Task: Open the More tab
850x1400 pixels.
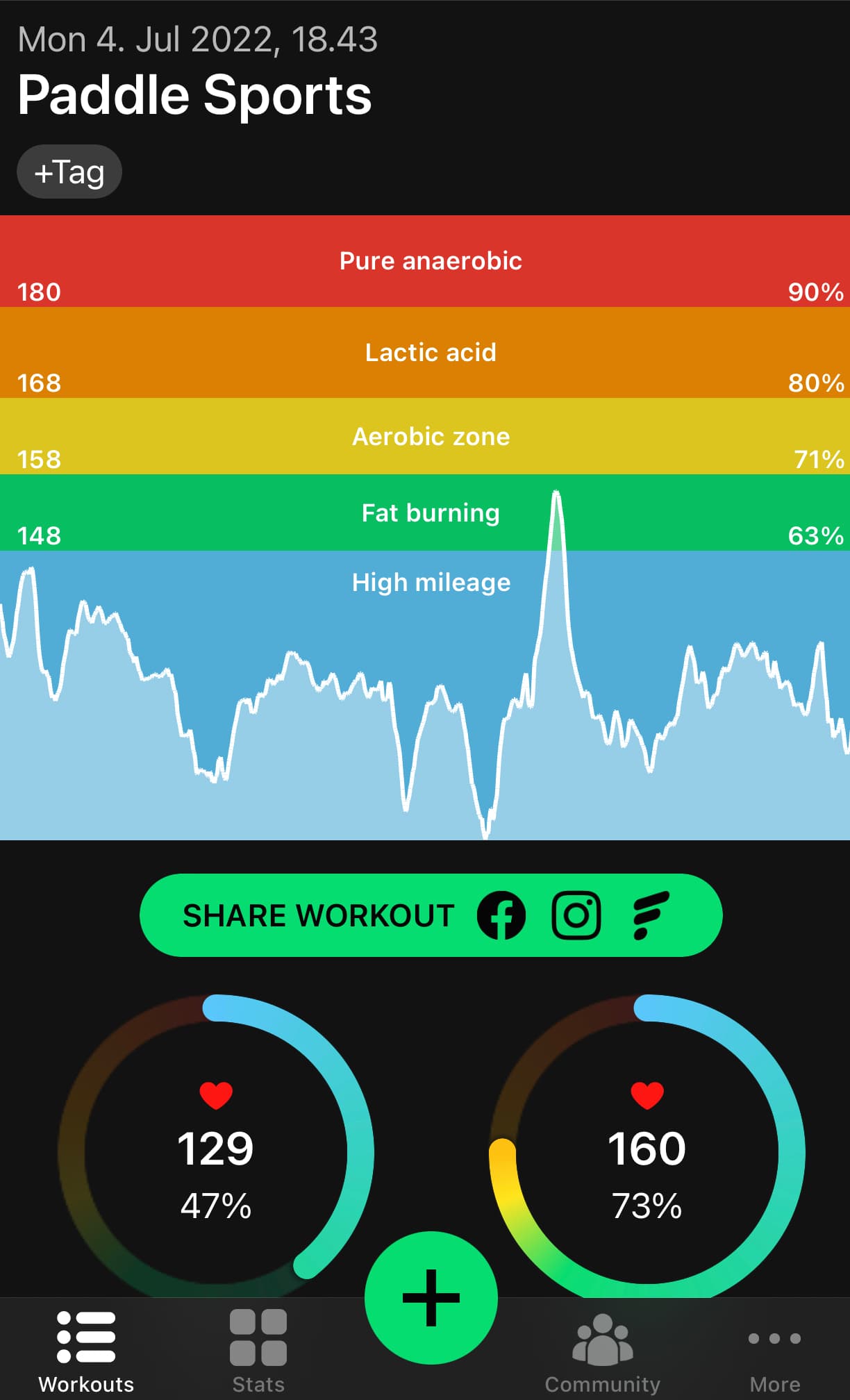Action: tap(774, 1351)
